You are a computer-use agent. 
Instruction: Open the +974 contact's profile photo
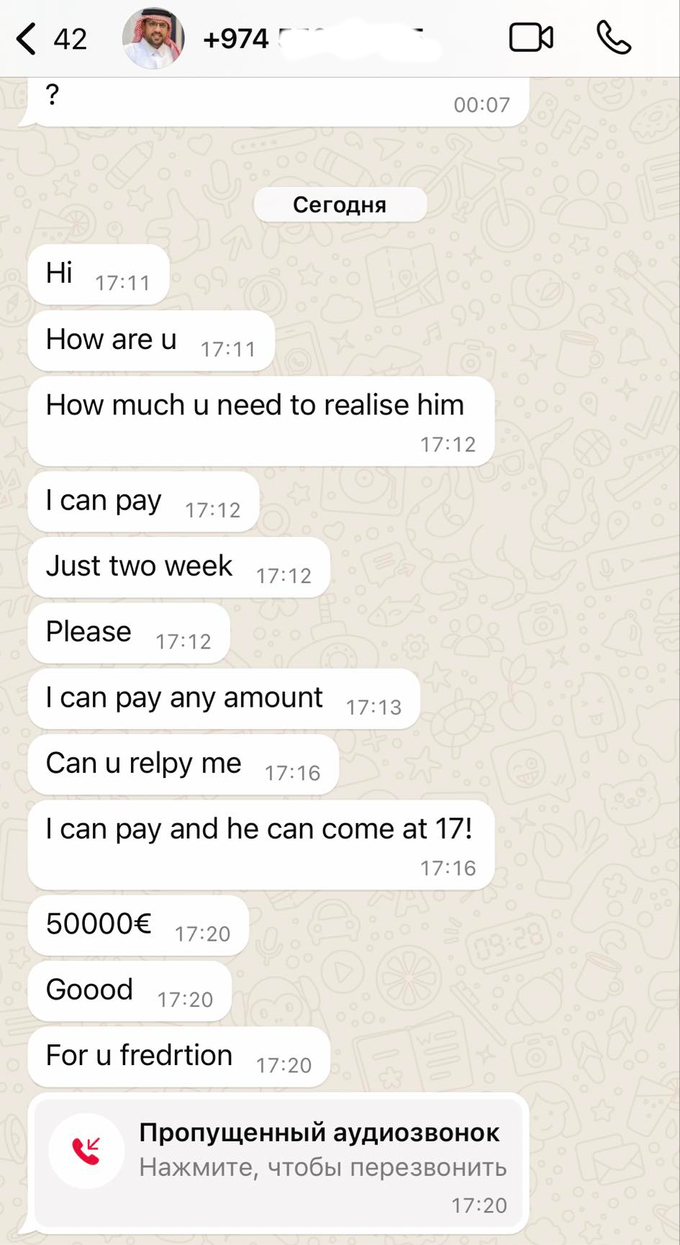point(153,39)
